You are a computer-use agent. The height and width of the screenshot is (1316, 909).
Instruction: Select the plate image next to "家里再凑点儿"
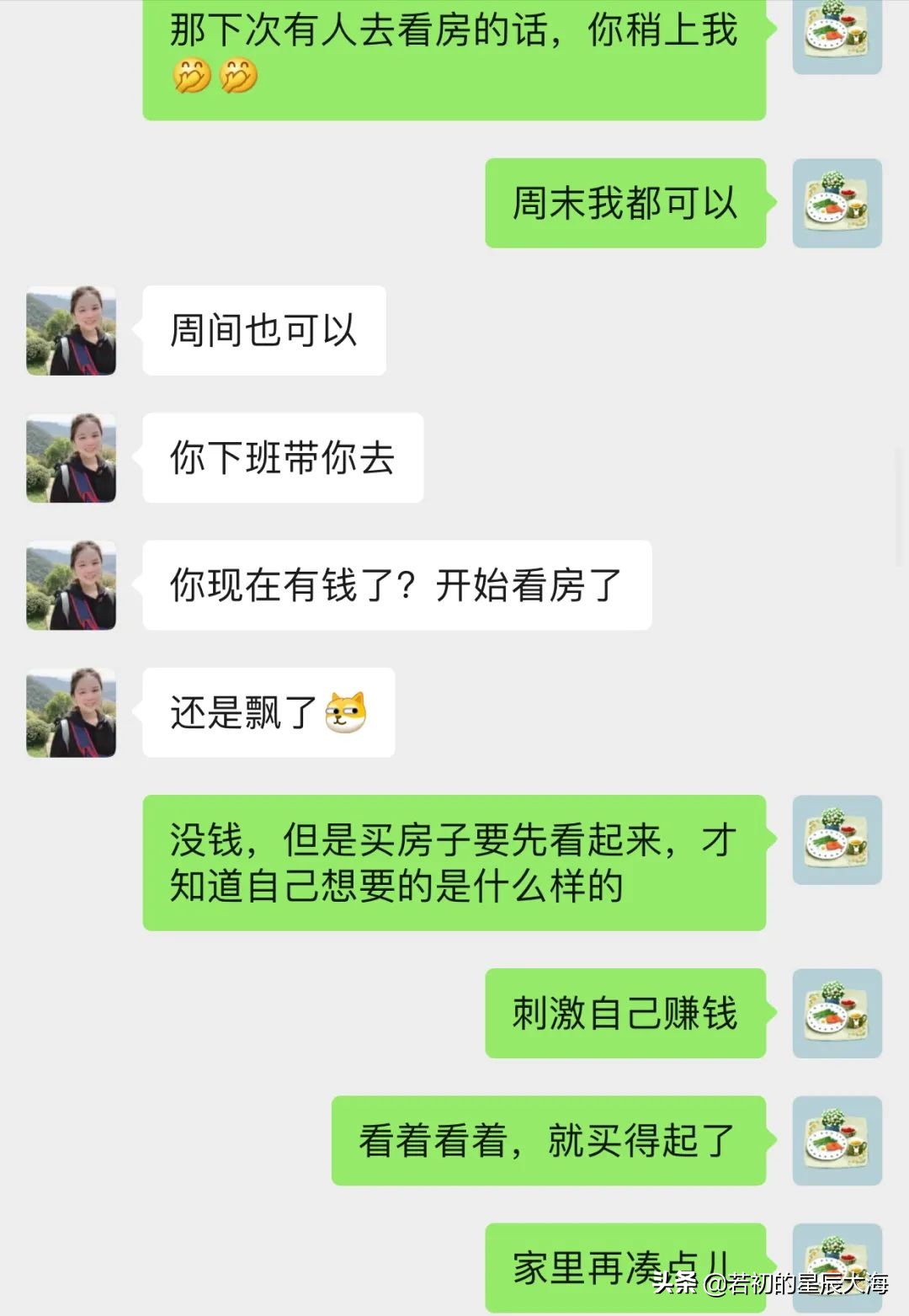pyautogui.click(x=837, y=1269)
